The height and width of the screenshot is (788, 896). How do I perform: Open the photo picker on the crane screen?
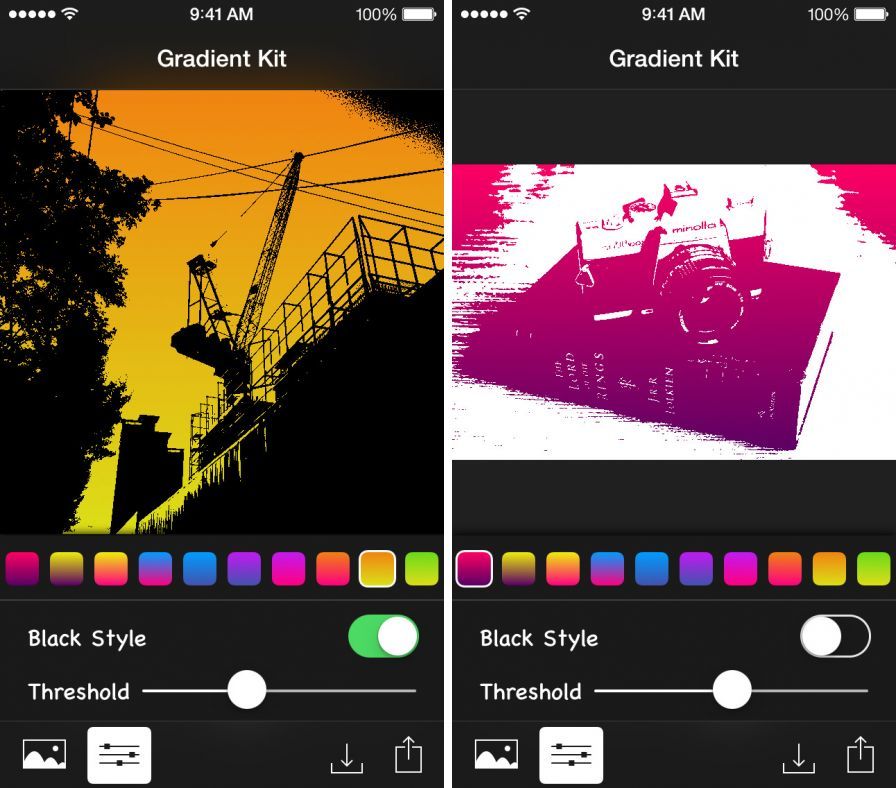coord(45,755)
